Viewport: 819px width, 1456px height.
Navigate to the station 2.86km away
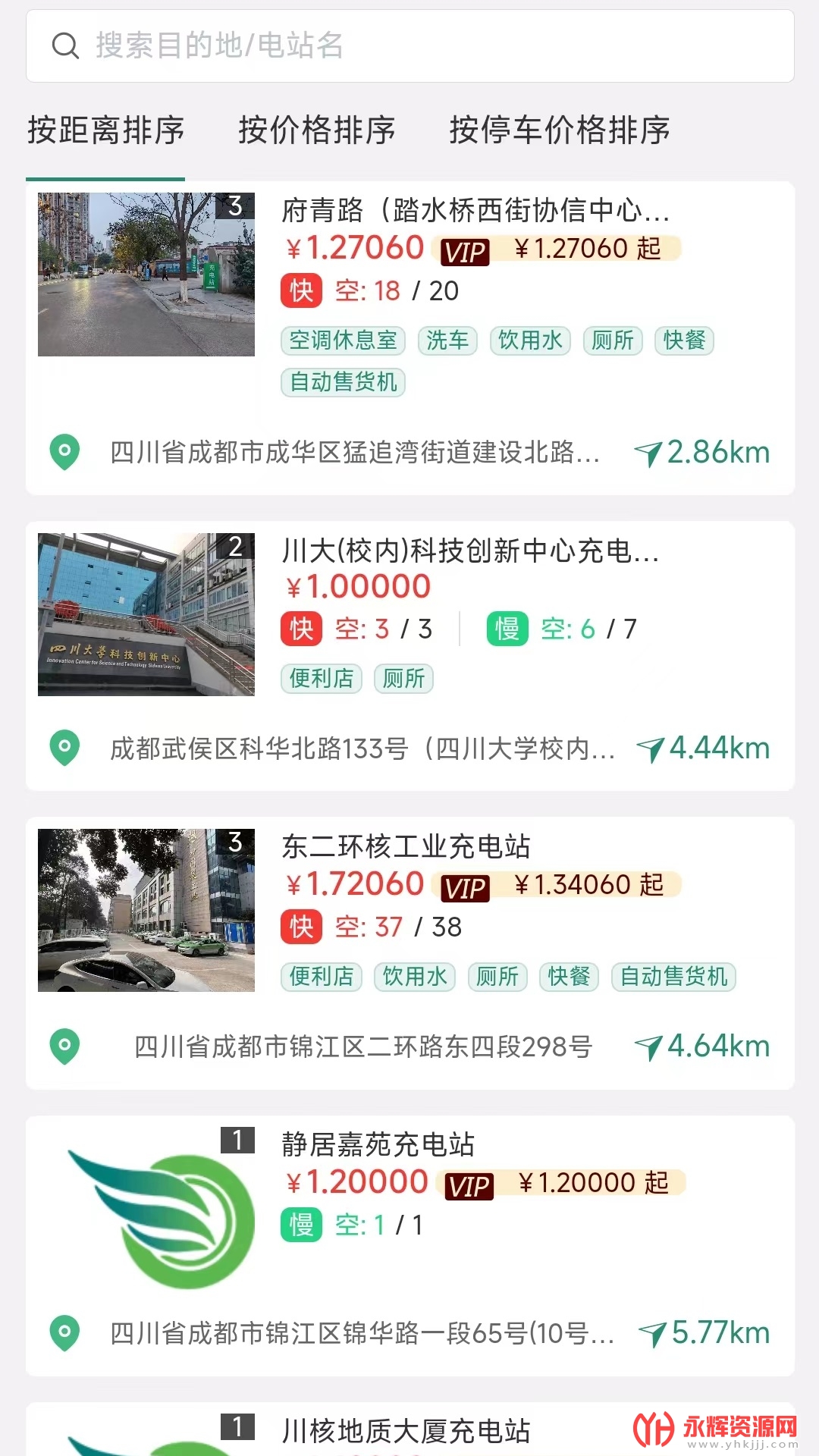point(702,453)
